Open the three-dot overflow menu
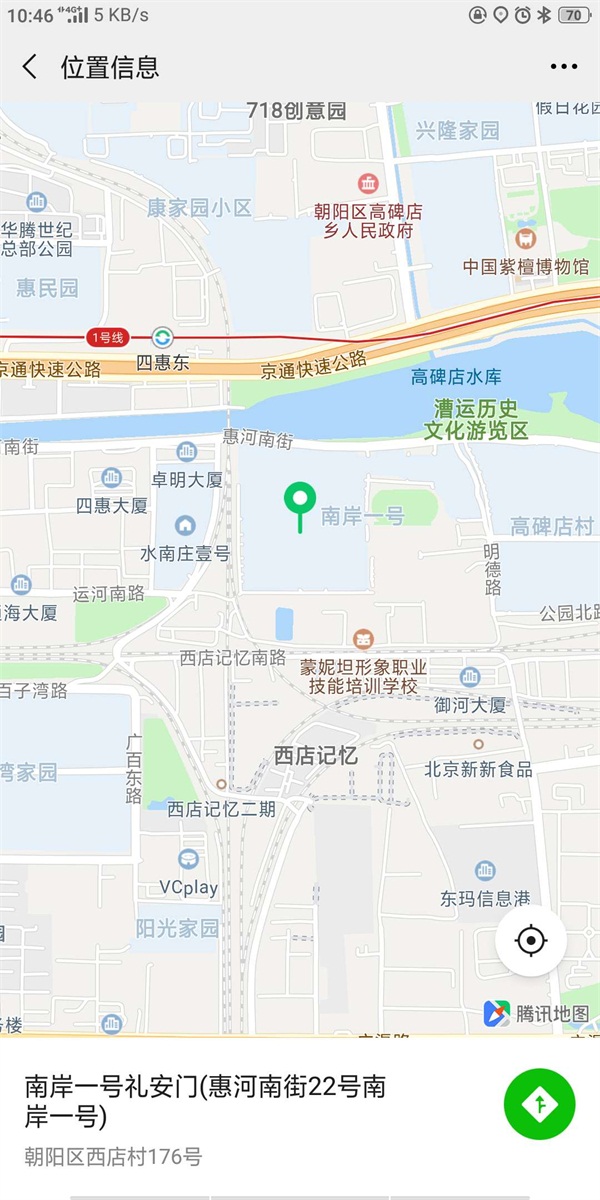The image size is (600, 1200). pyautogui.click(x=564, y=67)
